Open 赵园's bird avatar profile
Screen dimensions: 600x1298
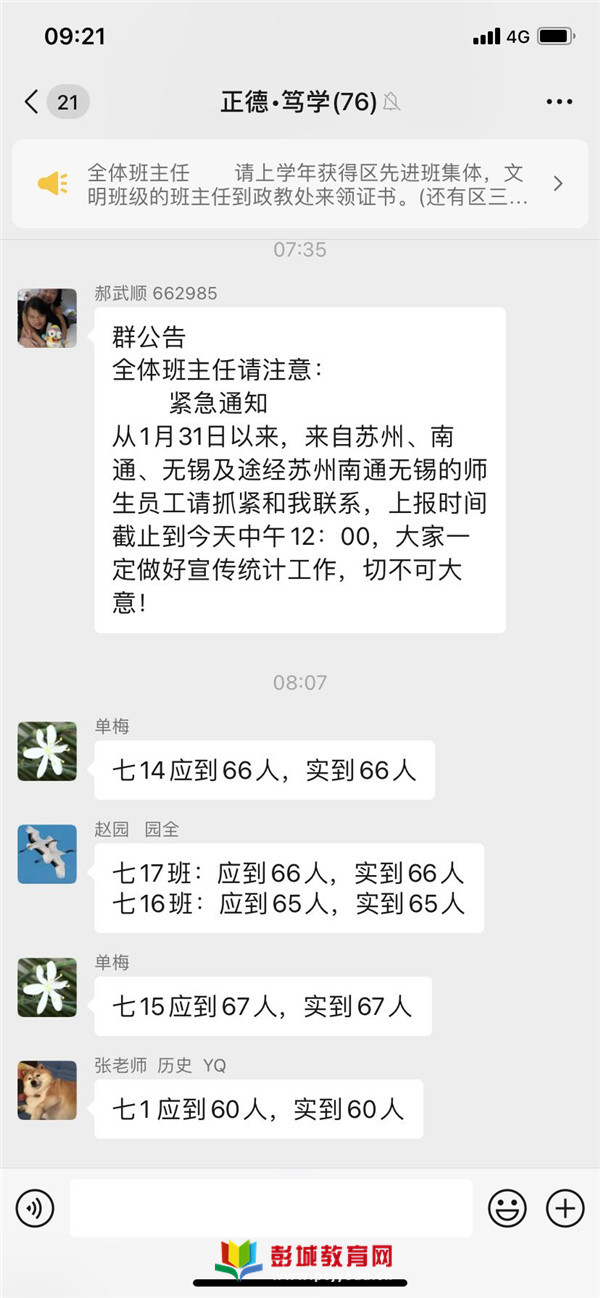(x=47, y=853)
